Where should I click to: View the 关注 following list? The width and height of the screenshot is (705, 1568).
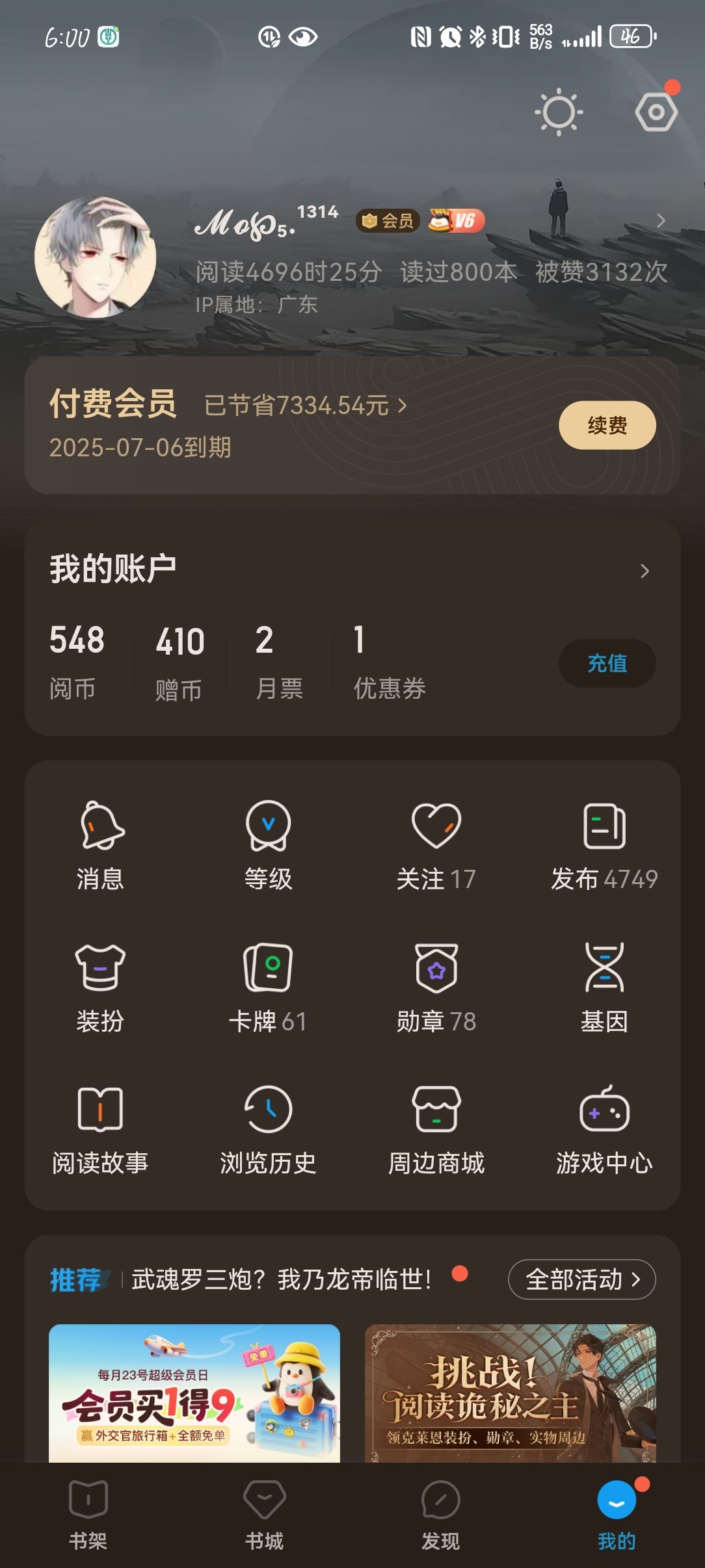click(436, 846)
